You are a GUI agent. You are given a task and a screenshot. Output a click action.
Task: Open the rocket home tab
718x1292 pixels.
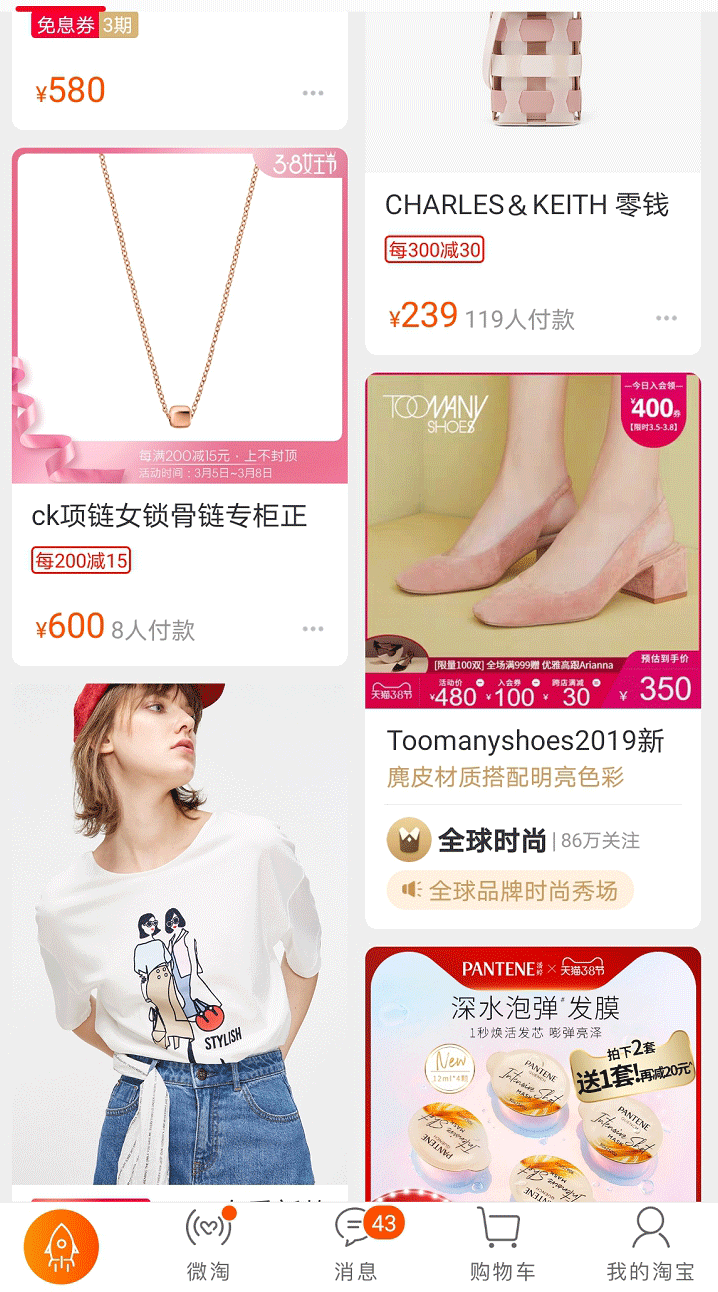click(61, 1246)
